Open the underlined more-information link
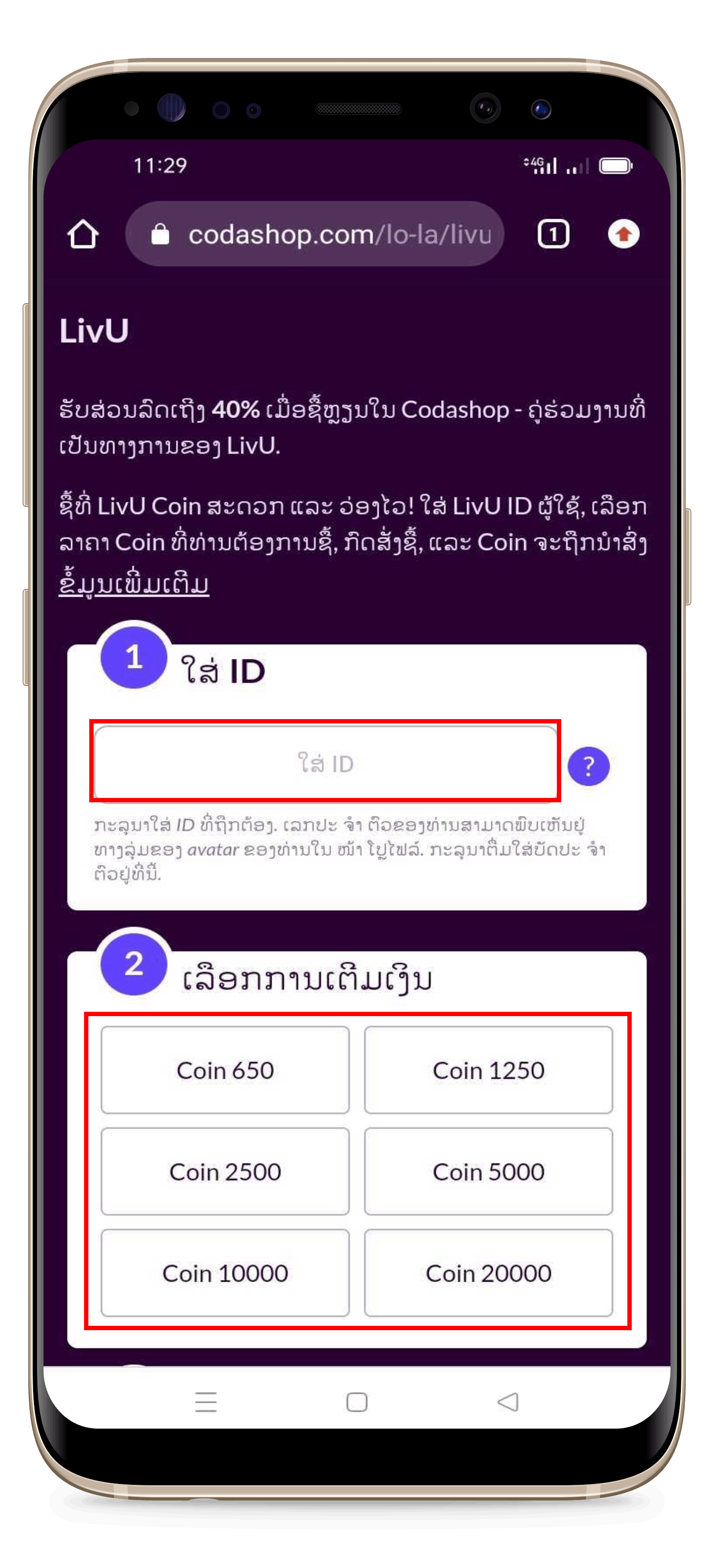The height and width of the screenshot is (1568, 714). point(134,584)
